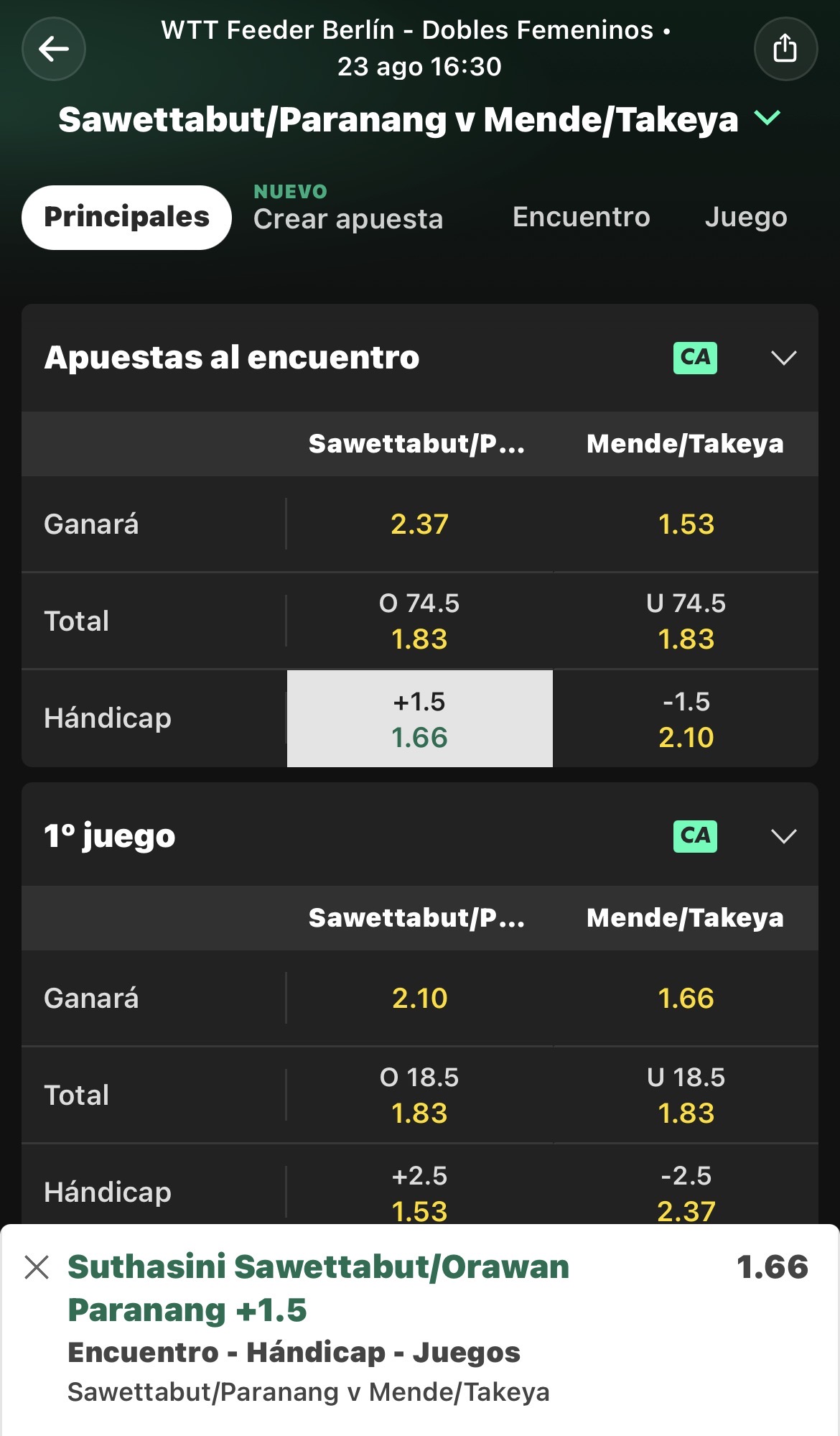Switch to the Encuentro tab
This screenshot has height=1436, width=840.
tap(581, 217)
